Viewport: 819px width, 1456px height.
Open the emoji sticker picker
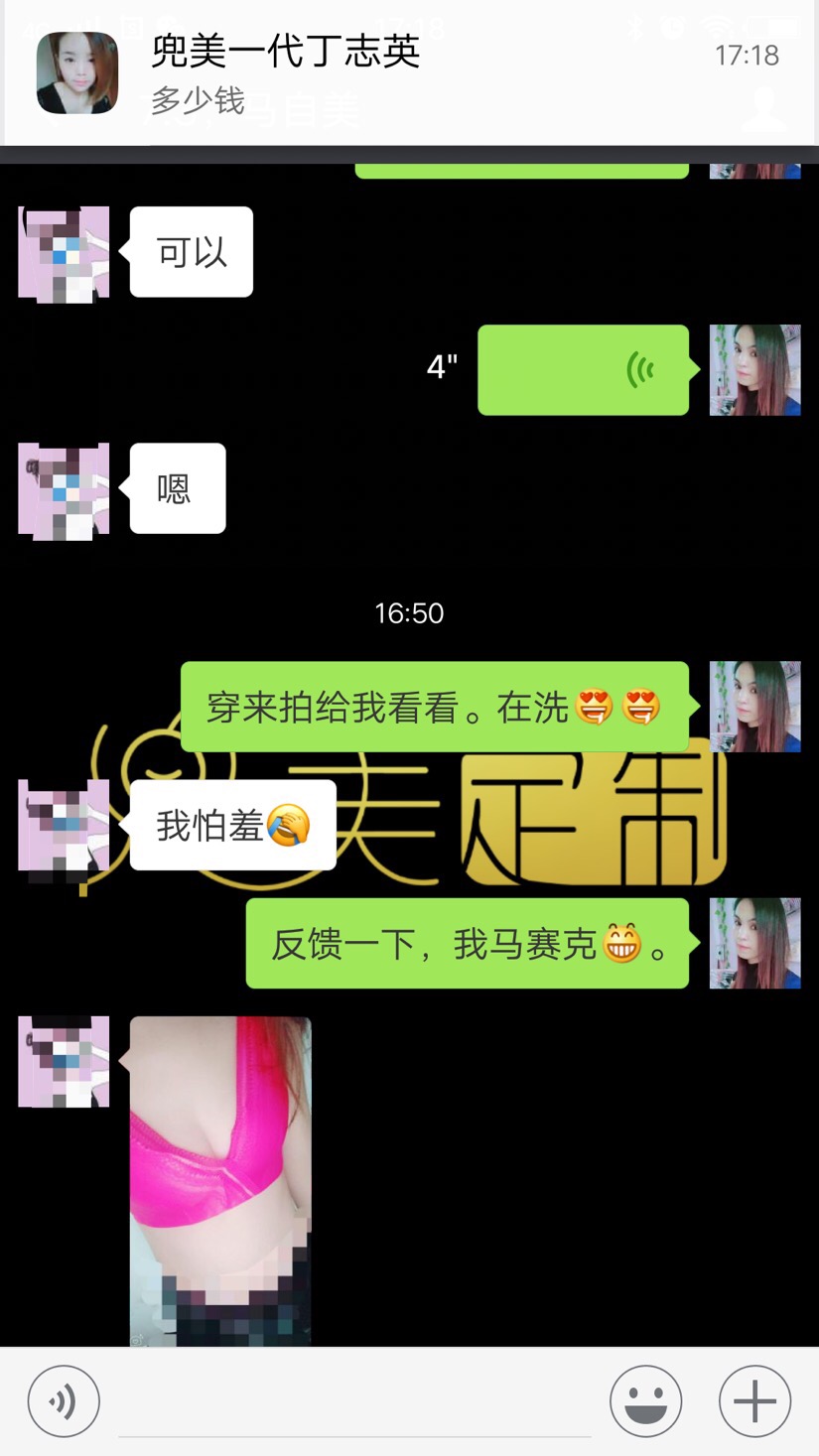[645, 1401]
